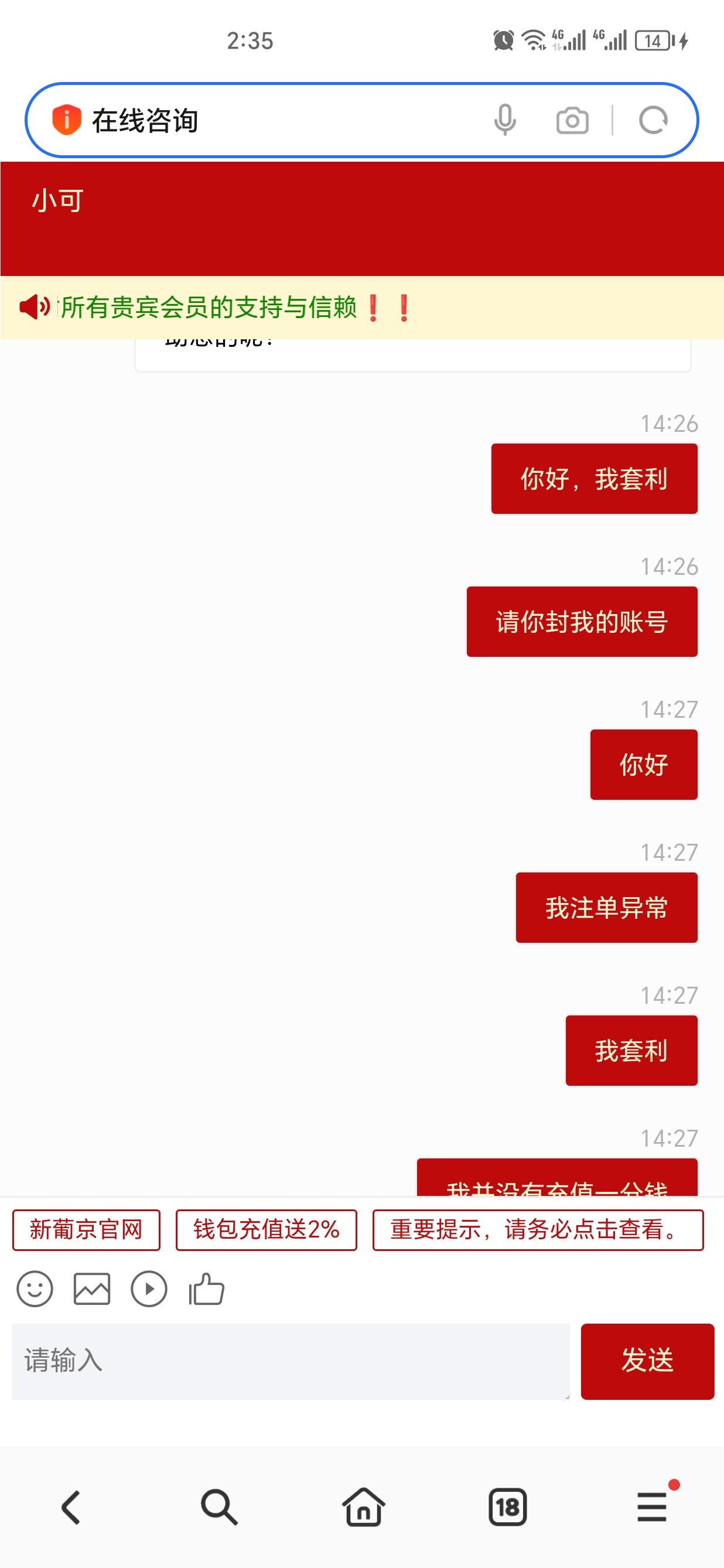Open the 新葡京官网 quick link
This screenshot has width=724, height=1568.
[x=86, y=1229]
